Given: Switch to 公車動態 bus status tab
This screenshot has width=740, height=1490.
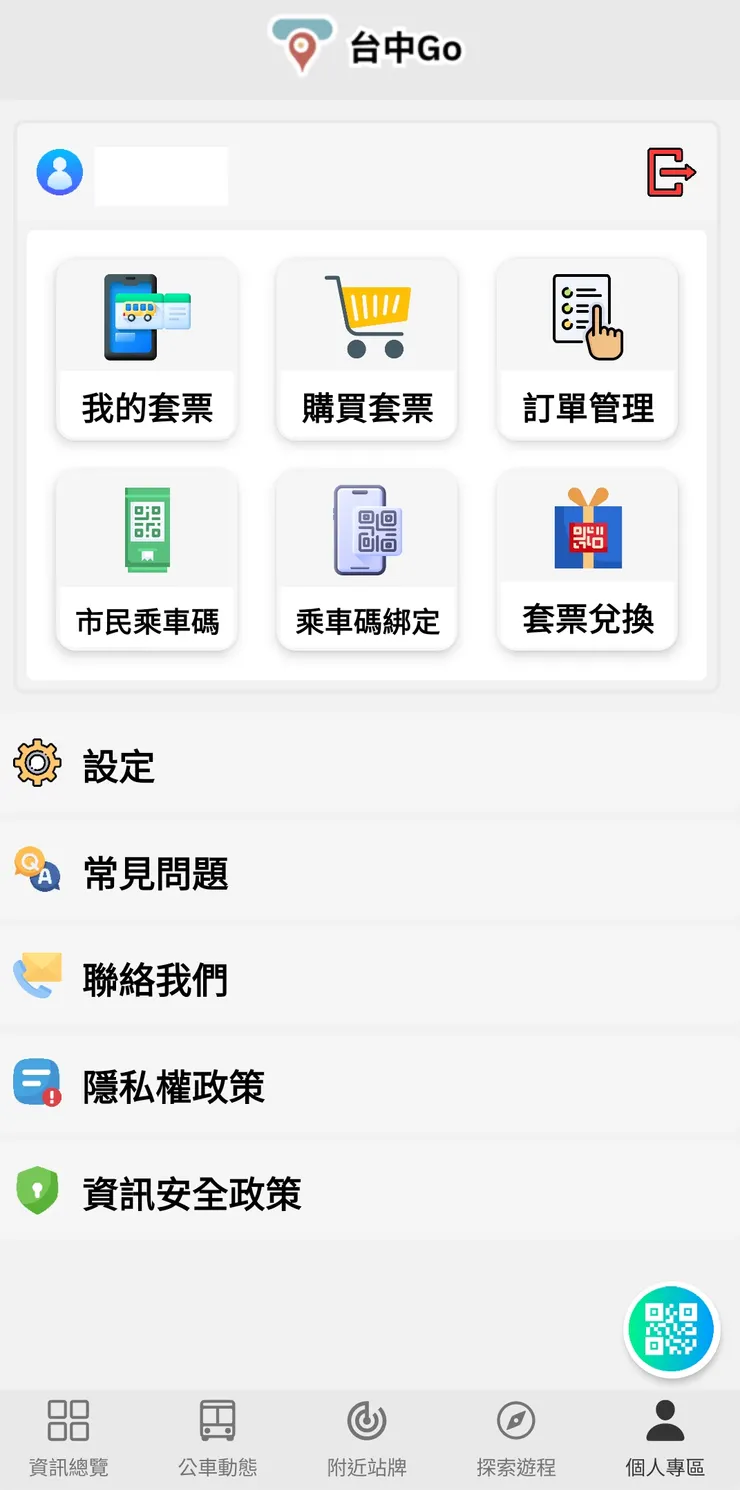Looking at the screenshot, I should (x=217, y=1437).
